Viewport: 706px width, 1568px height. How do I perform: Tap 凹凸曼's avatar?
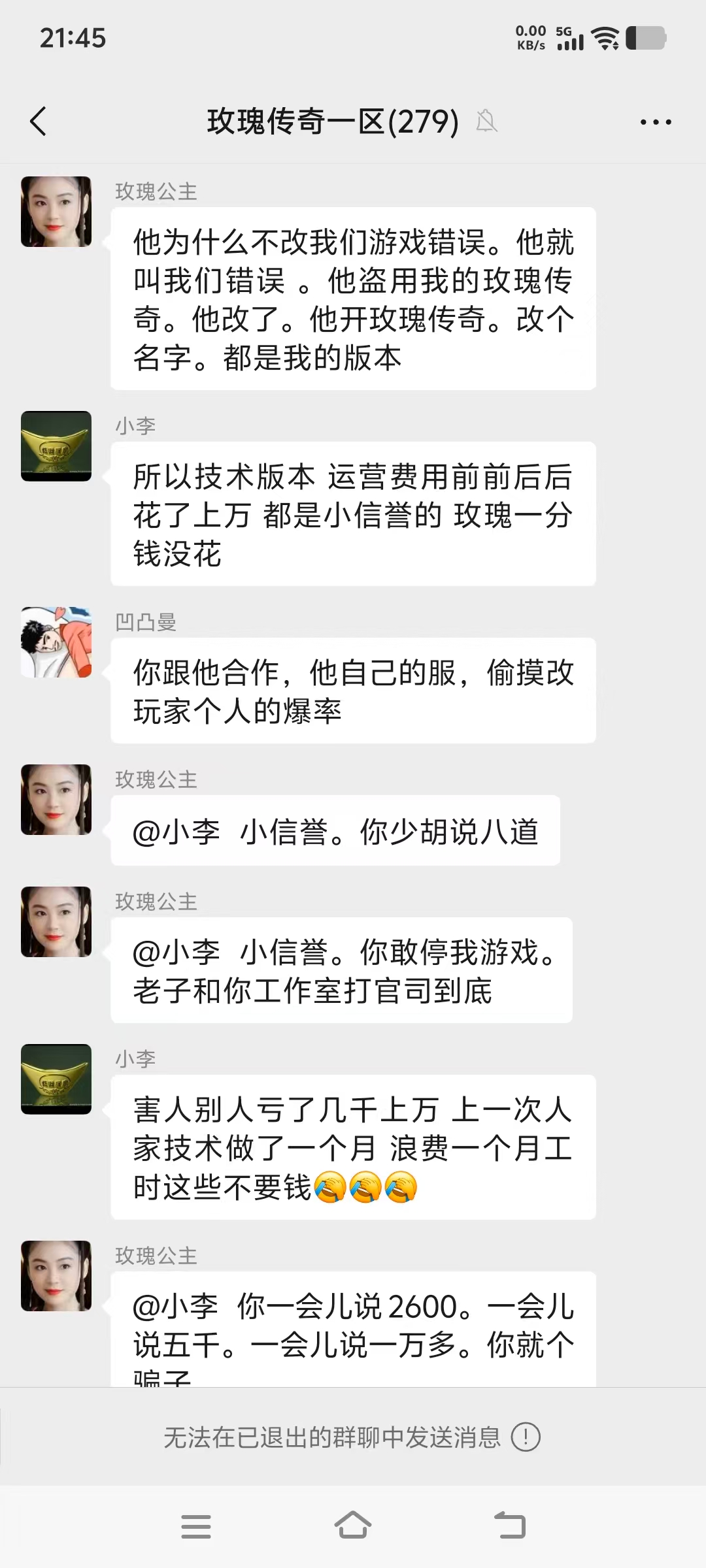tap(56, 642)
